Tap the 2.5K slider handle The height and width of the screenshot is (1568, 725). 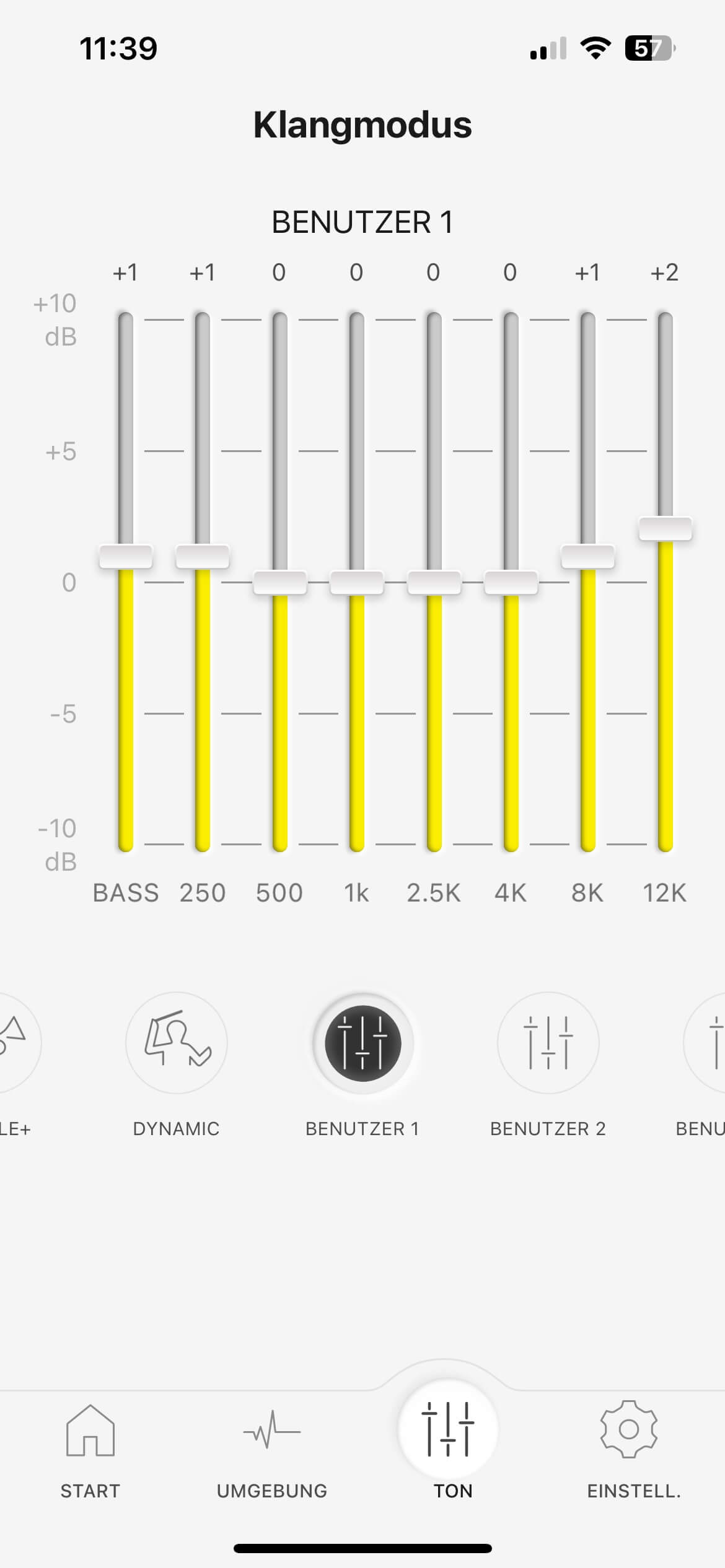pyautogui.click(x=434, y=583)
